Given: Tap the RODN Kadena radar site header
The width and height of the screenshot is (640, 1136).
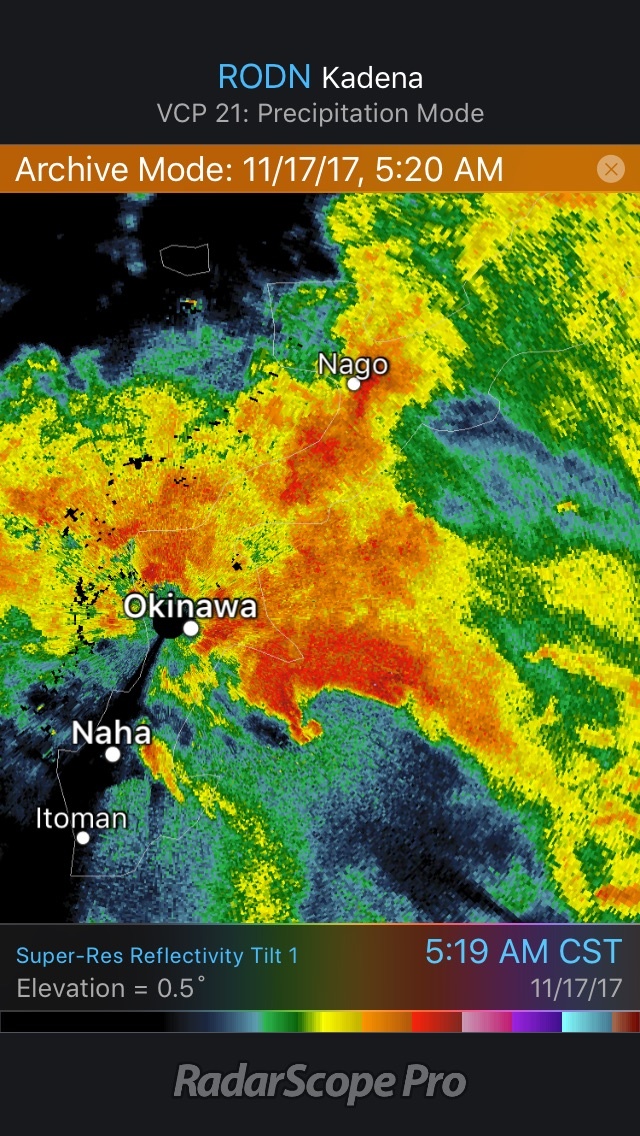Looking at the screenshot, I should (320, 77).
